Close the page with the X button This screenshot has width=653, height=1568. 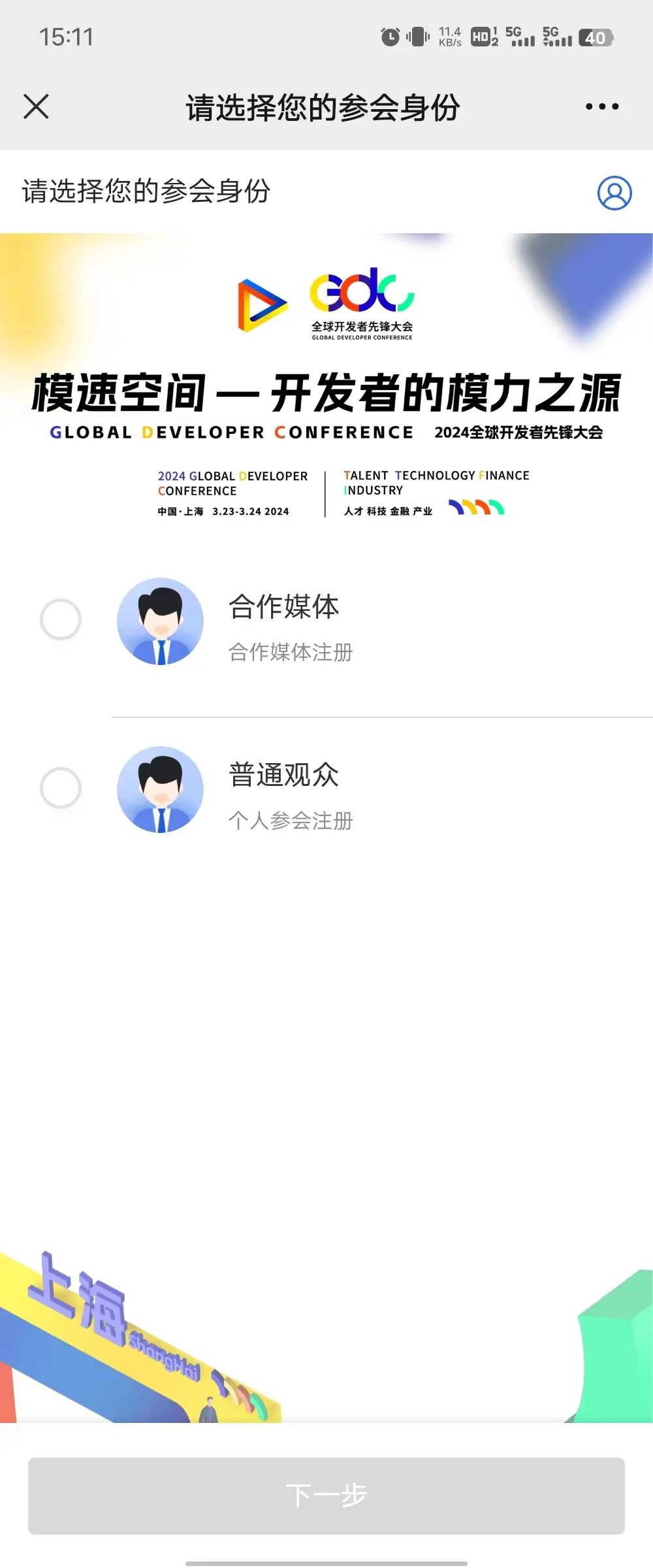[x=37, y=106]
